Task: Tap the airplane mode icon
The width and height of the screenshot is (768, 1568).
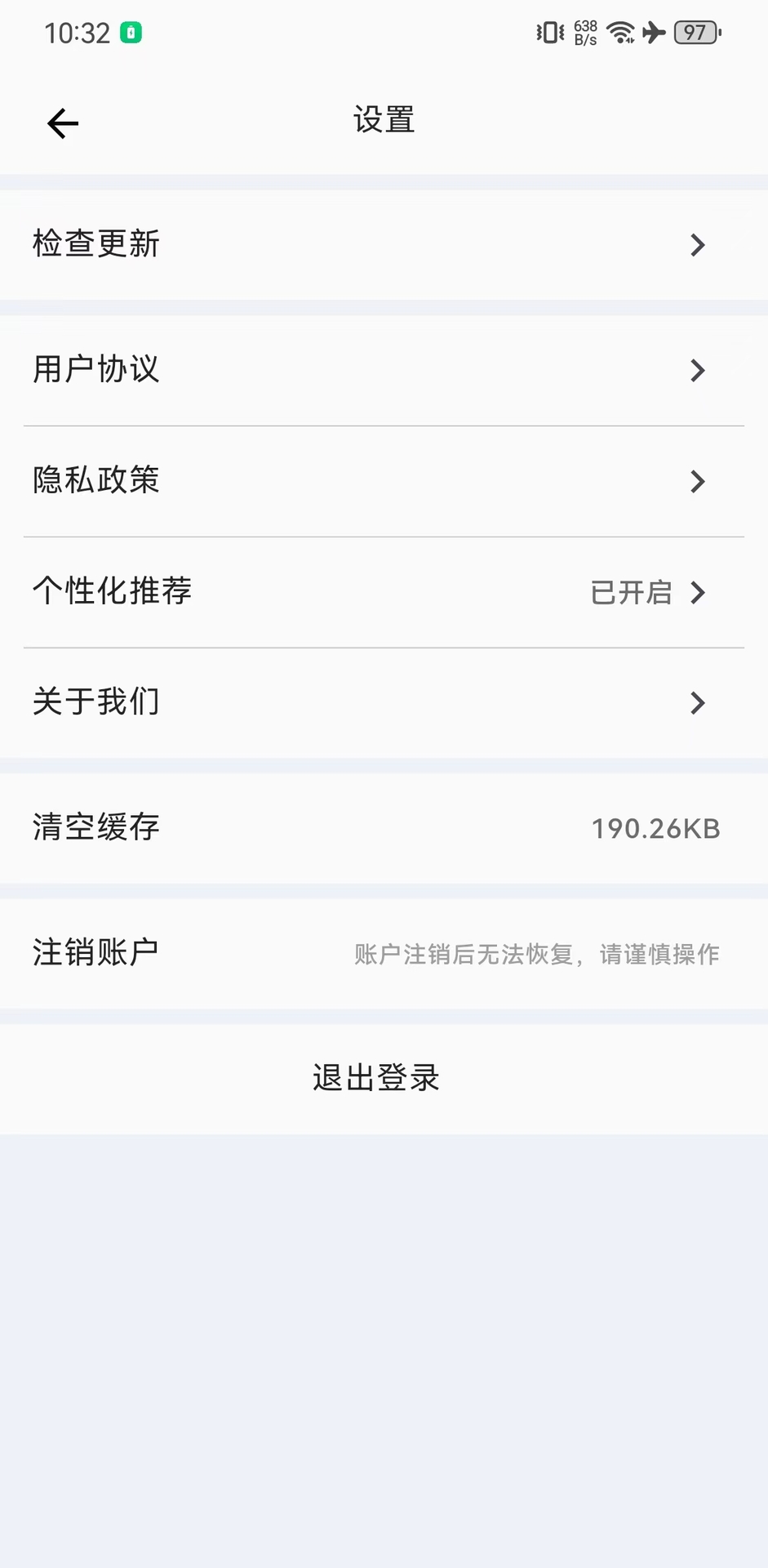Action: point(654,33)
